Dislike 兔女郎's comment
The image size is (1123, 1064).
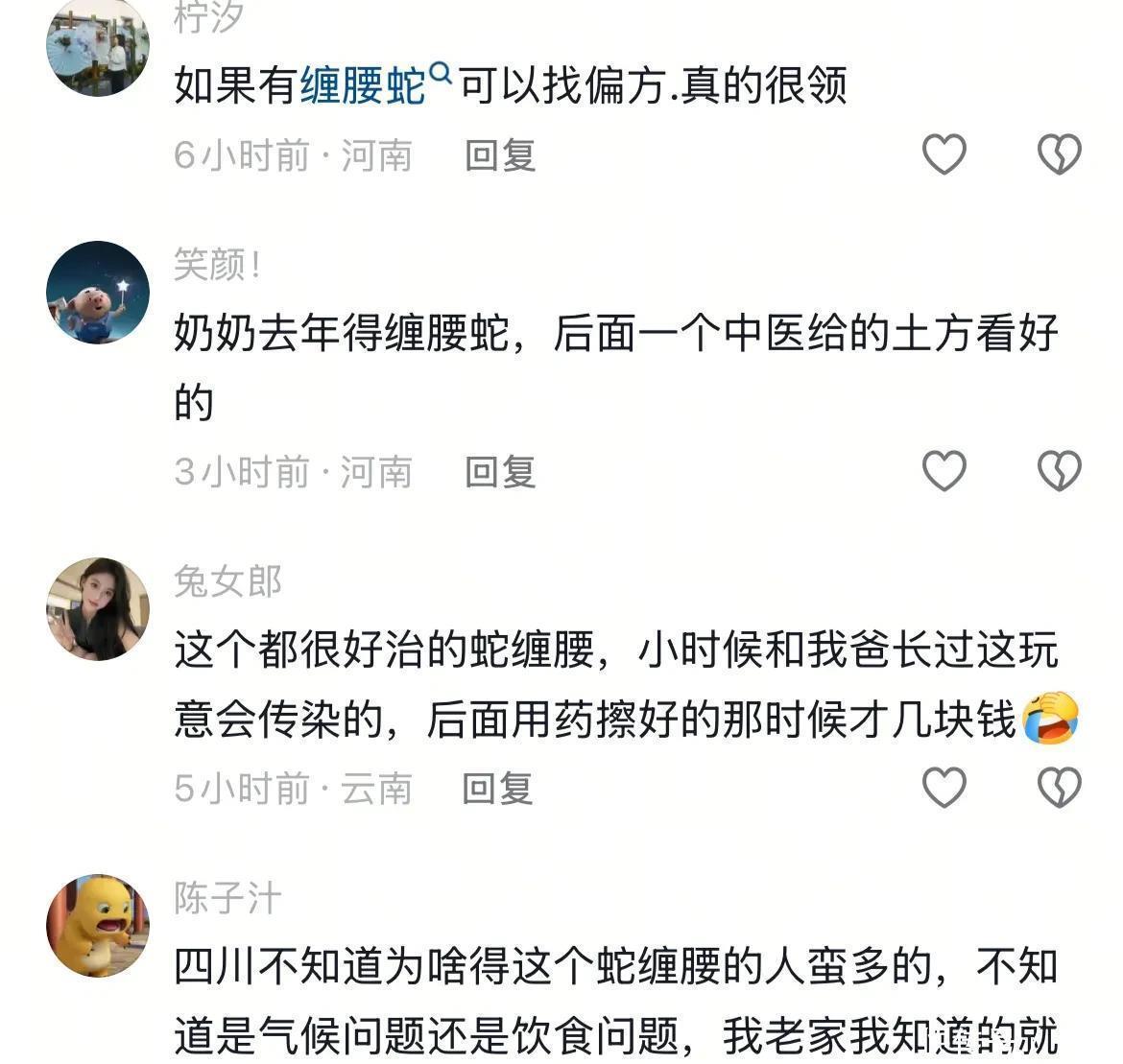click(1060, 788)
